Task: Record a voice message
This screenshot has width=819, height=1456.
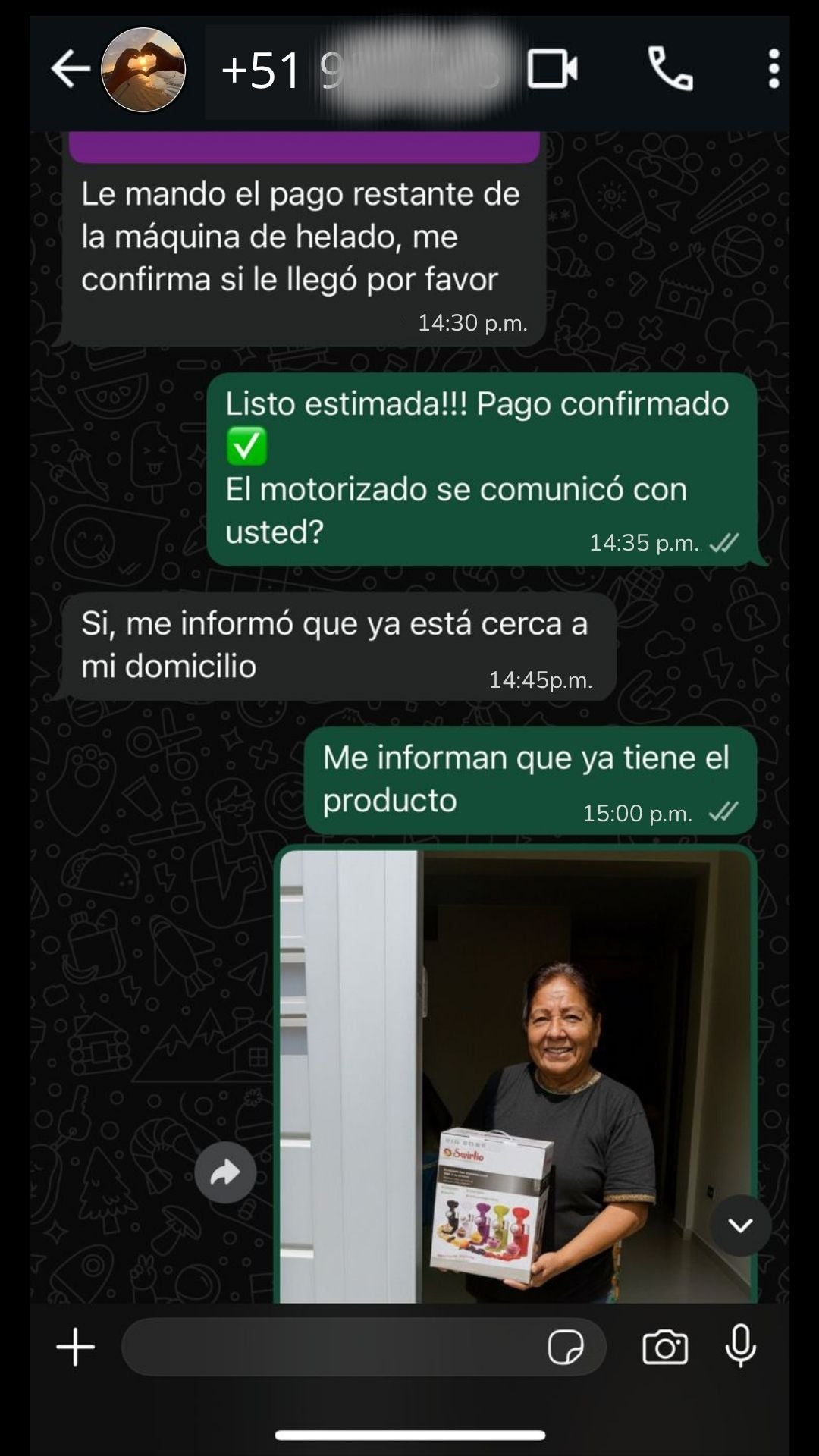Action: (740, 1348)
